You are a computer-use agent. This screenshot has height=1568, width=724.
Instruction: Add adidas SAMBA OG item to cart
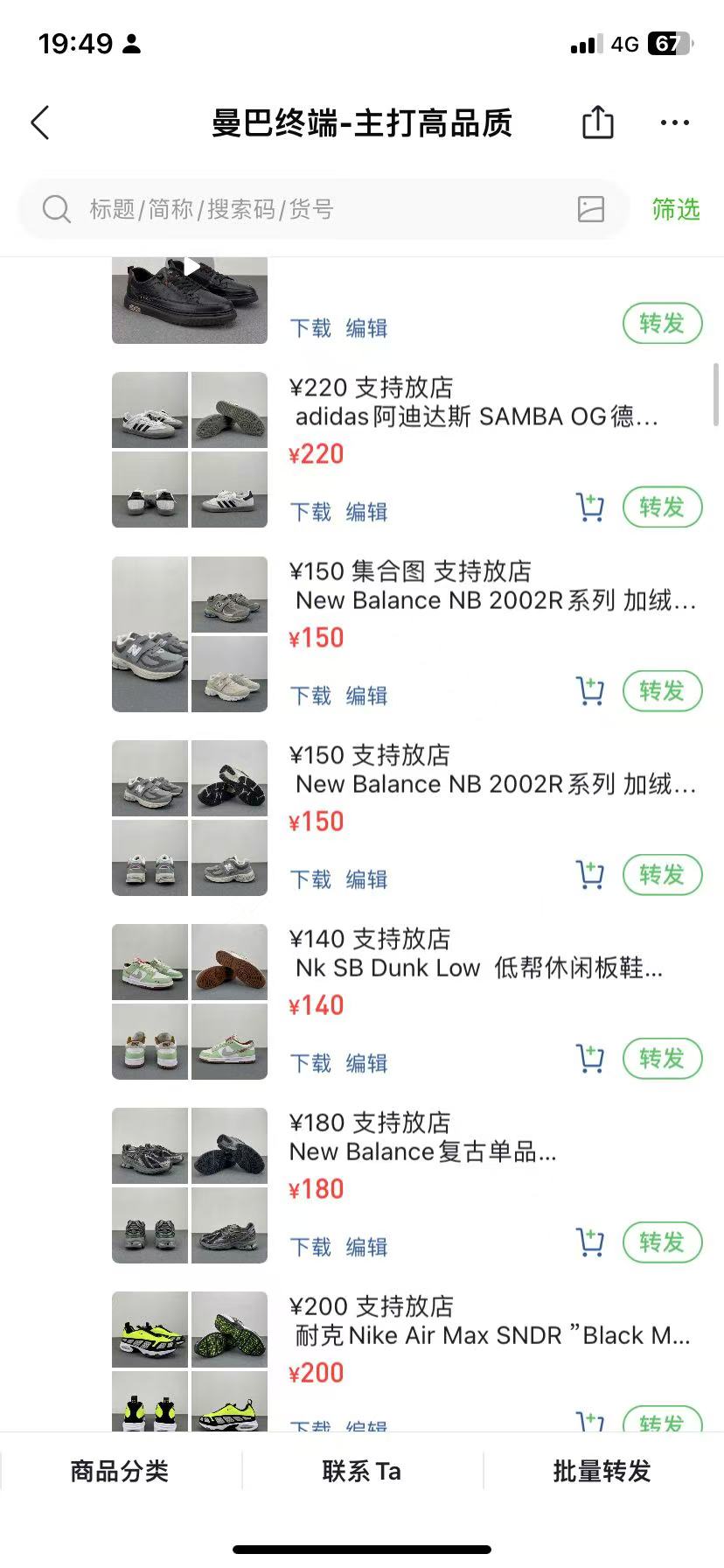(590, 507)
